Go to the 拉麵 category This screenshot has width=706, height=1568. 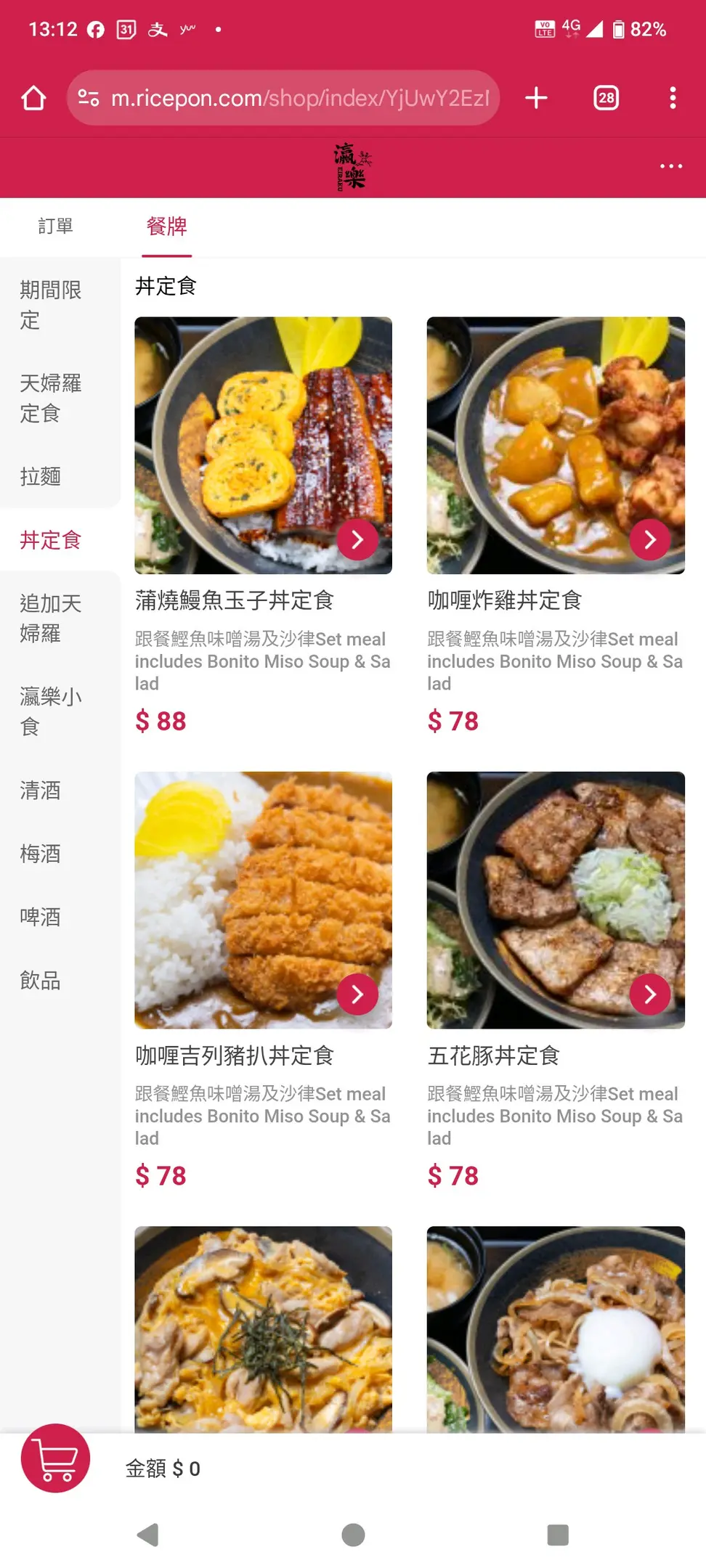click(41, 477)
